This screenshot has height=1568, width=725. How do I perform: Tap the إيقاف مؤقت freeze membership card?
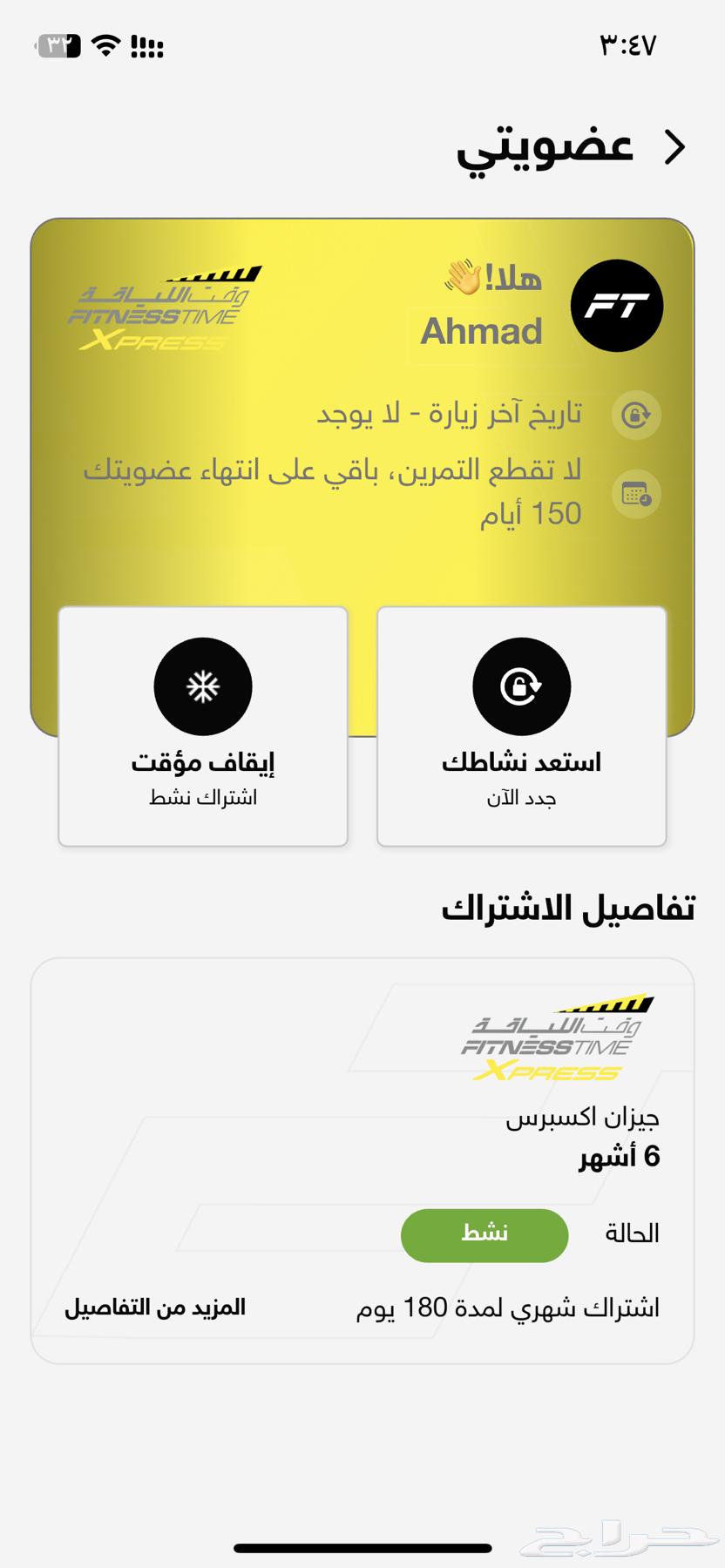point(203,726)
